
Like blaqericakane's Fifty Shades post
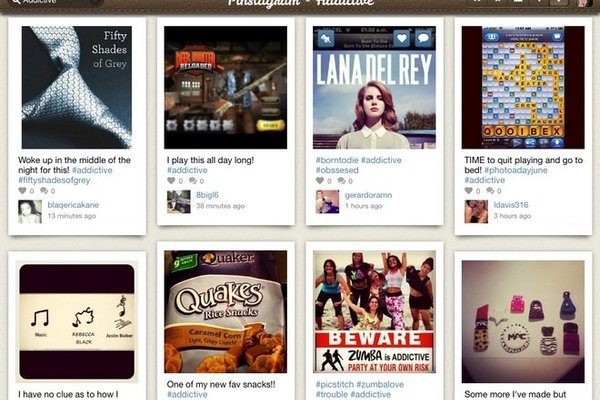click(23, 190)
